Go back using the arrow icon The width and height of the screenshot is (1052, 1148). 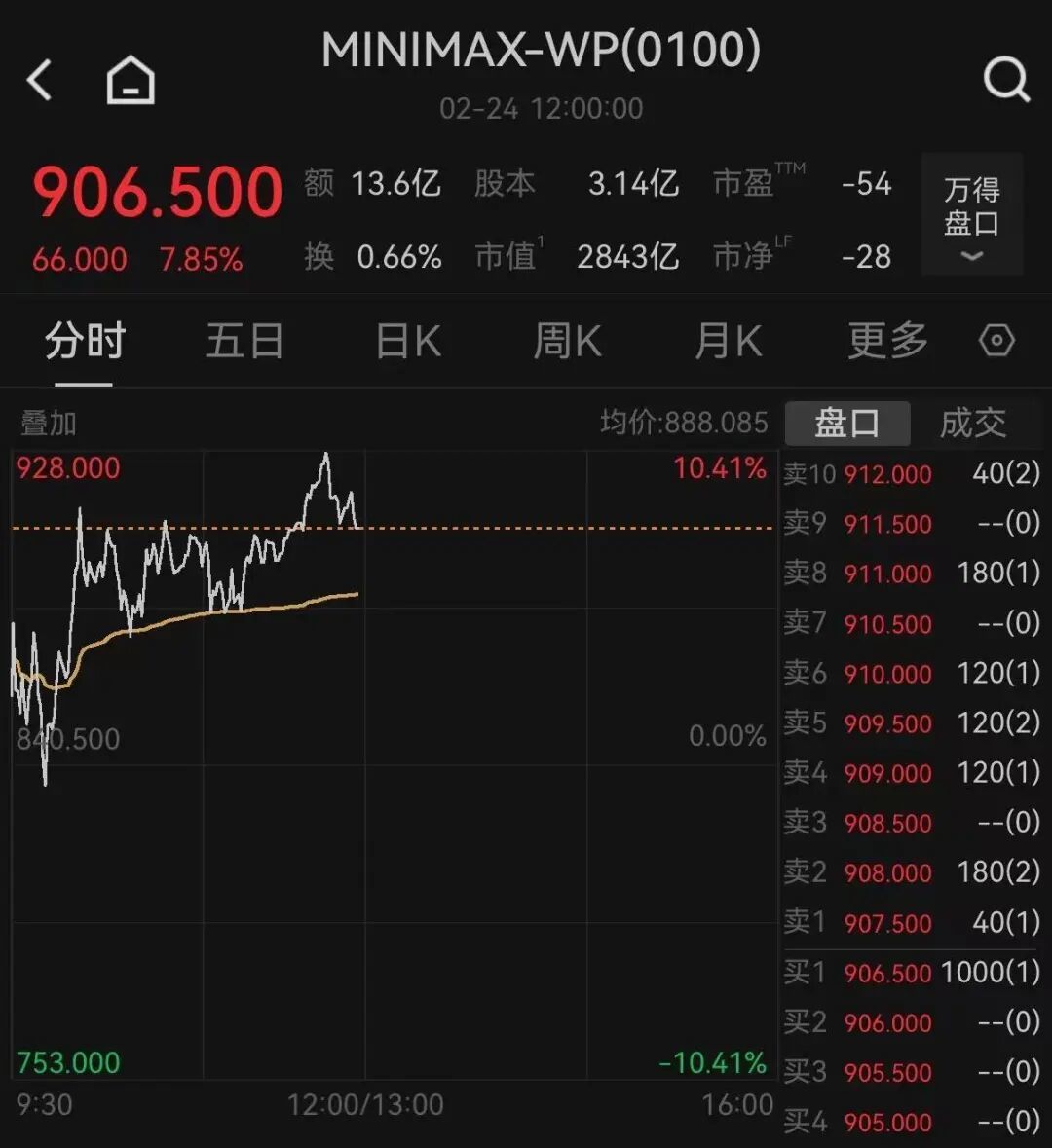pos(40,80)
